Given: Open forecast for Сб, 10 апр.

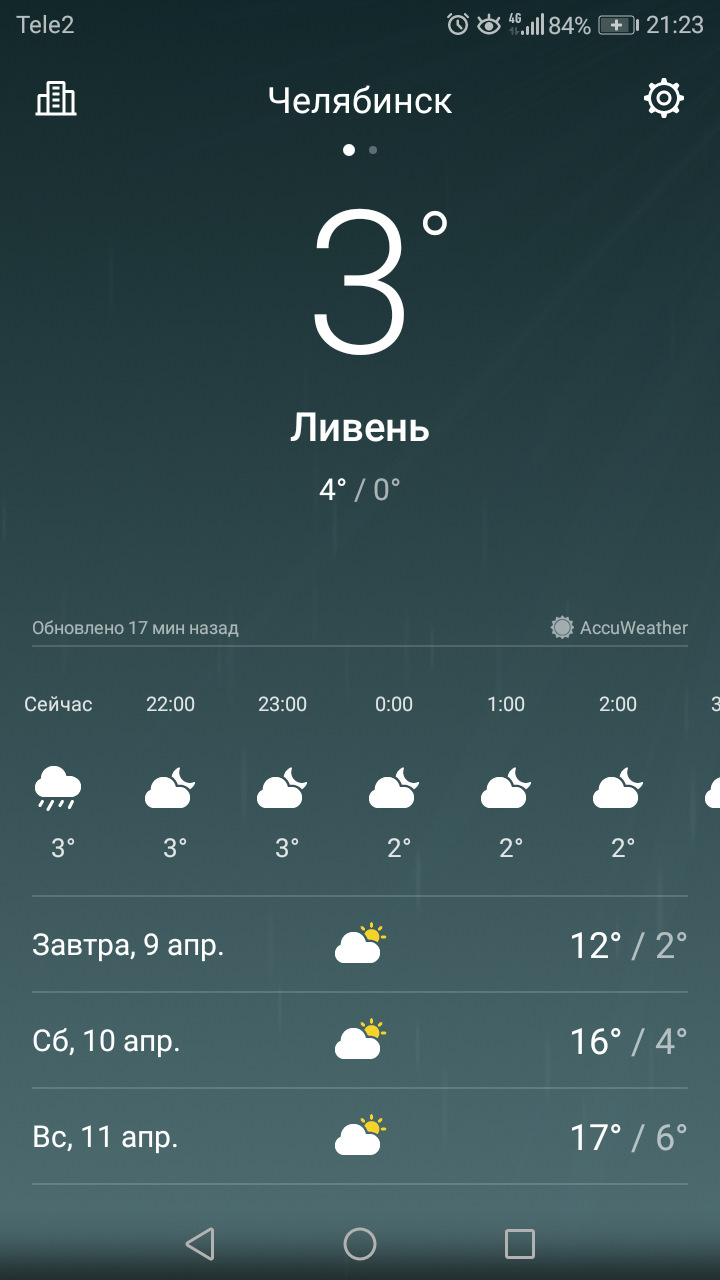Looking at the screenshot, I should point(360,1041).
